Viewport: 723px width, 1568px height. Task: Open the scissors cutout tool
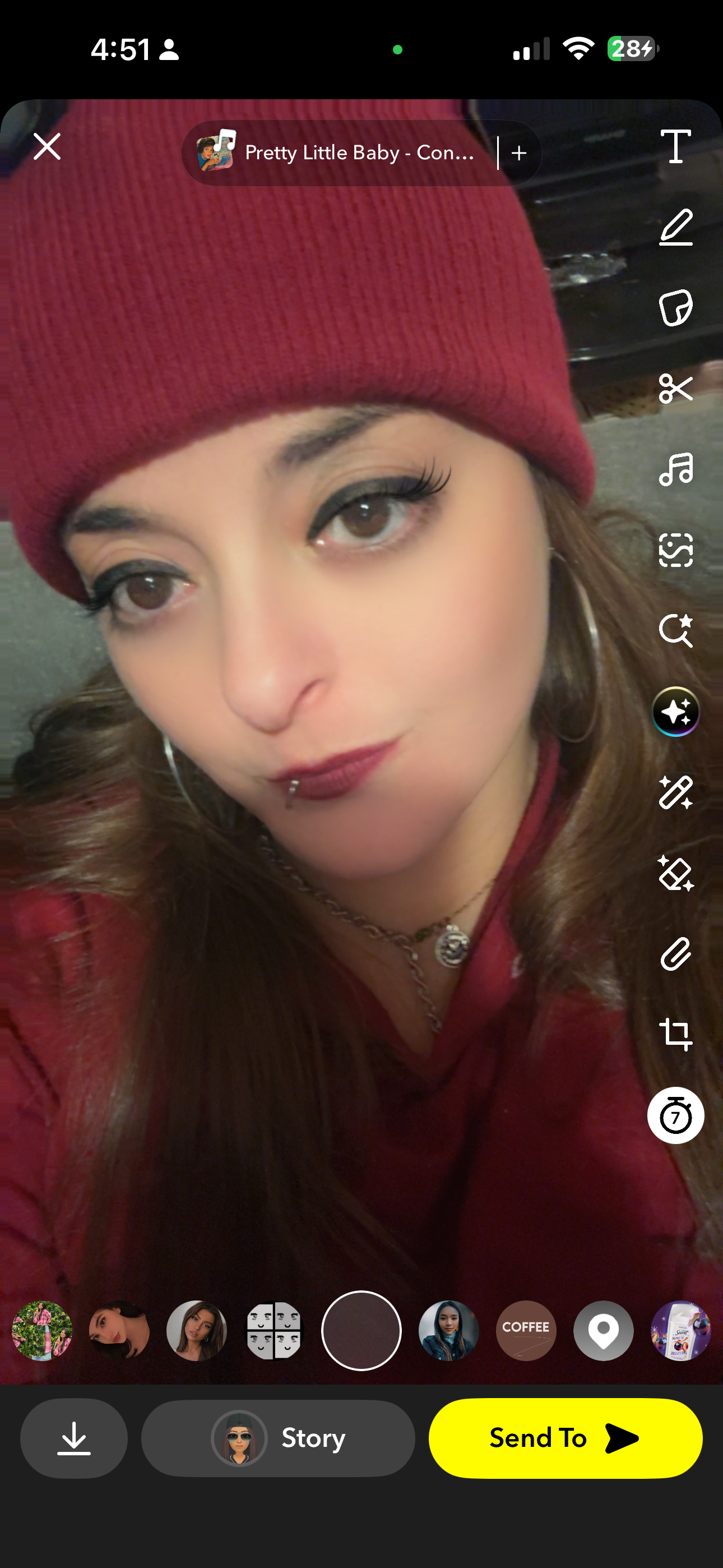[x=675, y=388]
